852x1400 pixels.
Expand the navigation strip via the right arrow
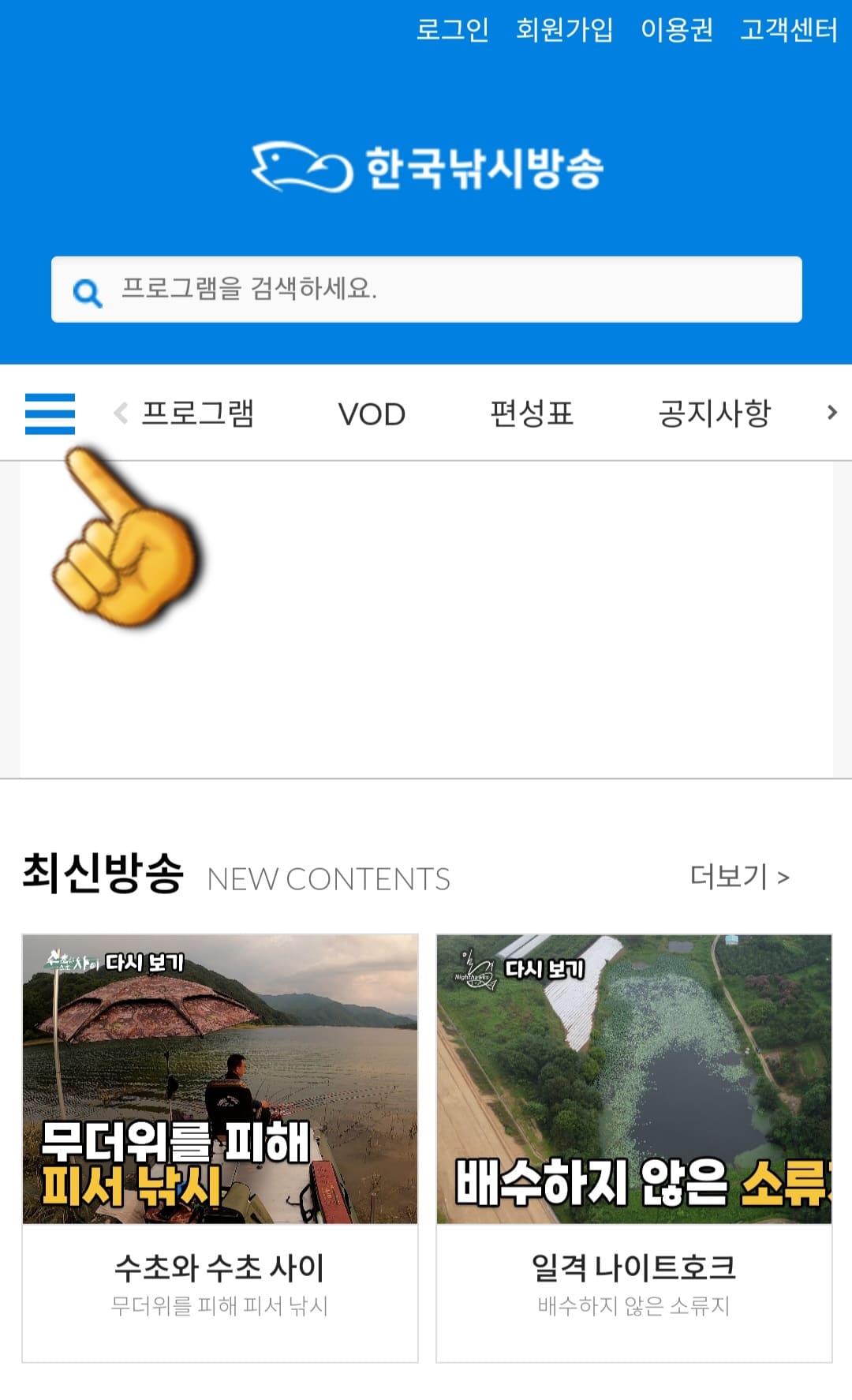pyautogui.click(x=832, y=414)
